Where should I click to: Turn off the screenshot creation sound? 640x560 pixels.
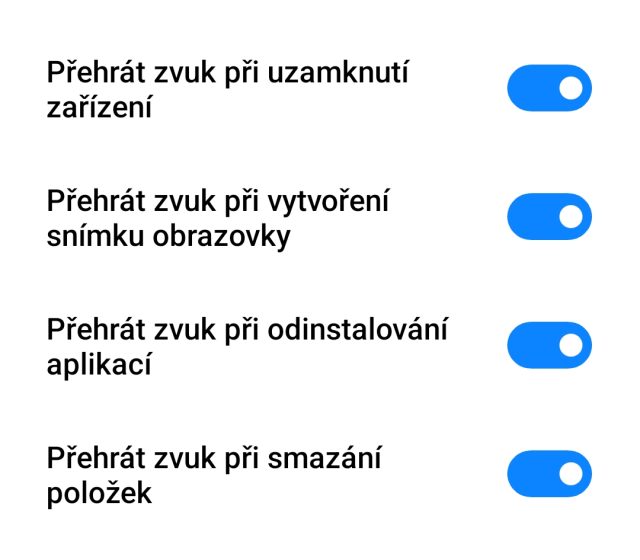pyautogui.click(x=549, y=216)
